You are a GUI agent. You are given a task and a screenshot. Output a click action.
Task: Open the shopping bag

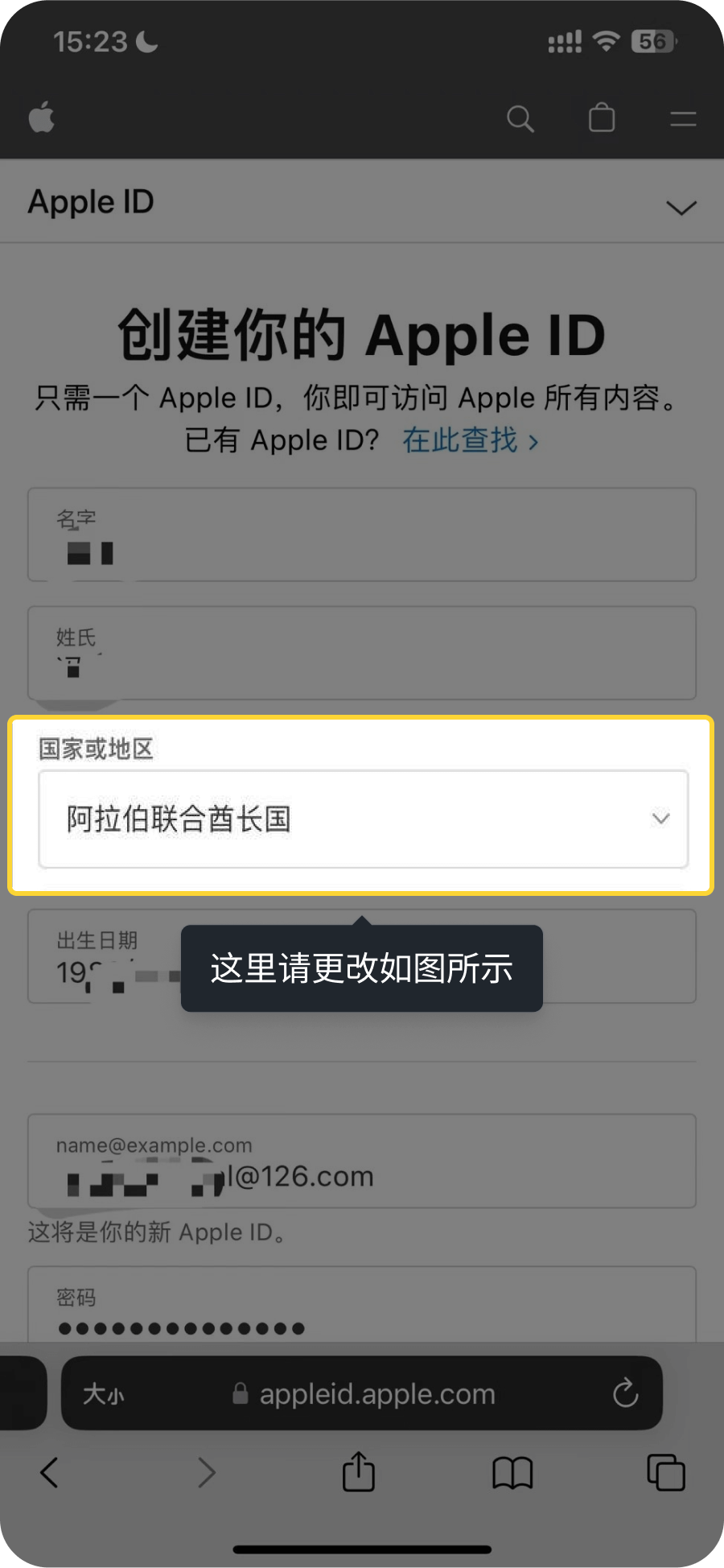(602, 118)
